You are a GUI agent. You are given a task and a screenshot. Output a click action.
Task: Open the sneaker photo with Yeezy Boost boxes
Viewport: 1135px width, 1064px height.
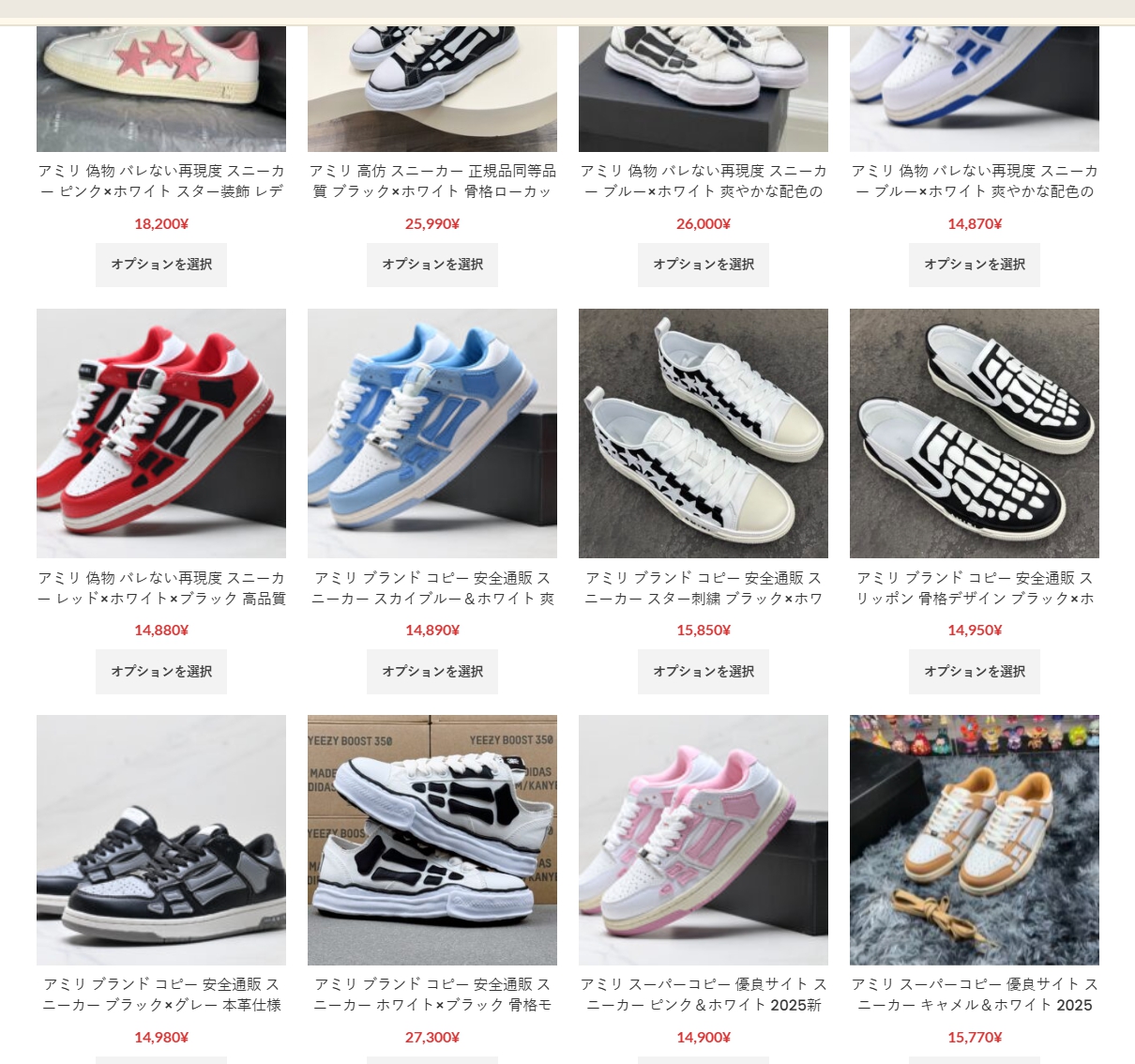point(432,840)
